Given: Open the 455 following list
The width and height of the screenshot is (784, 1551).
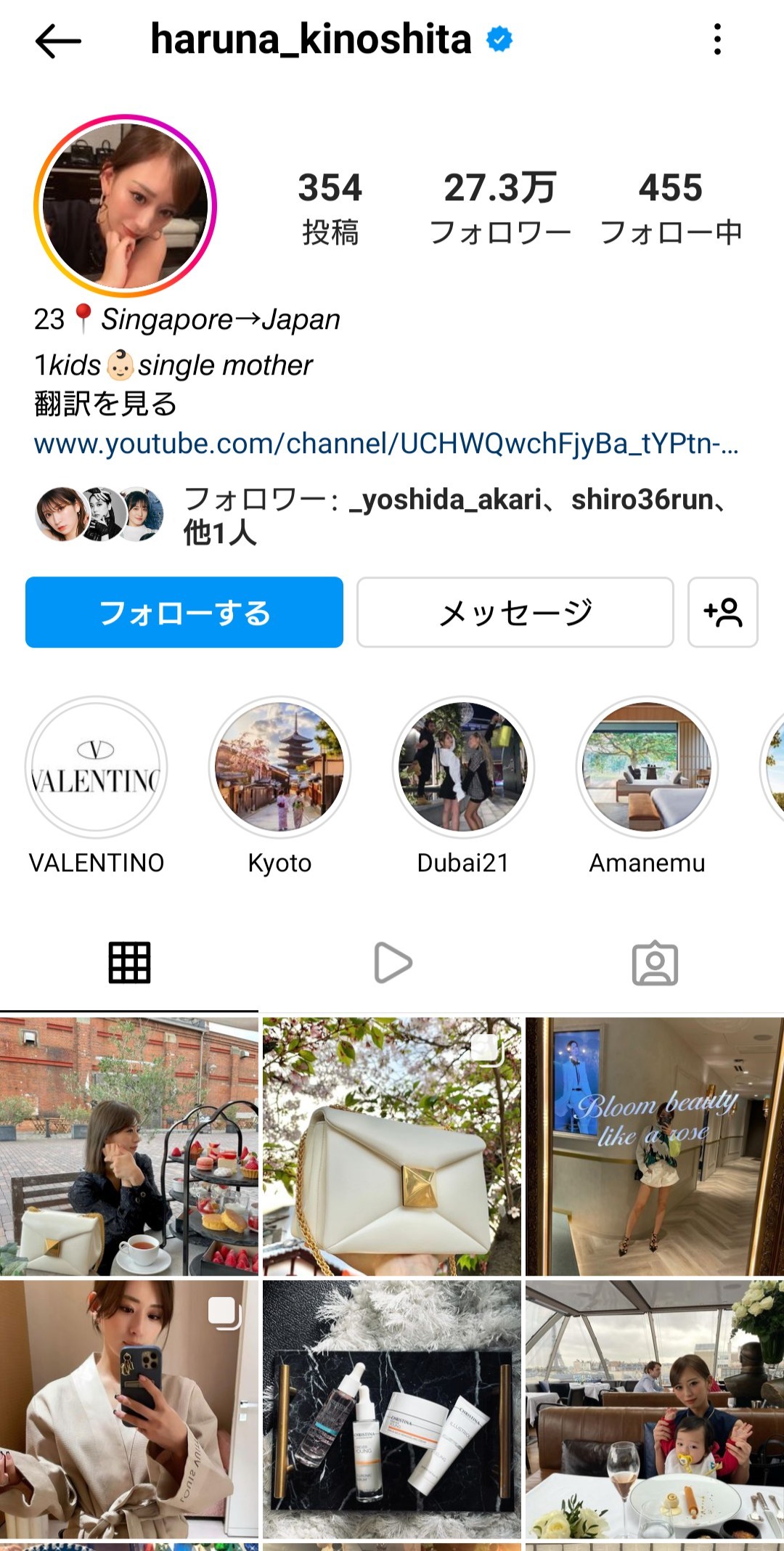Looking at the screenshot, I should tap(671, 208).
